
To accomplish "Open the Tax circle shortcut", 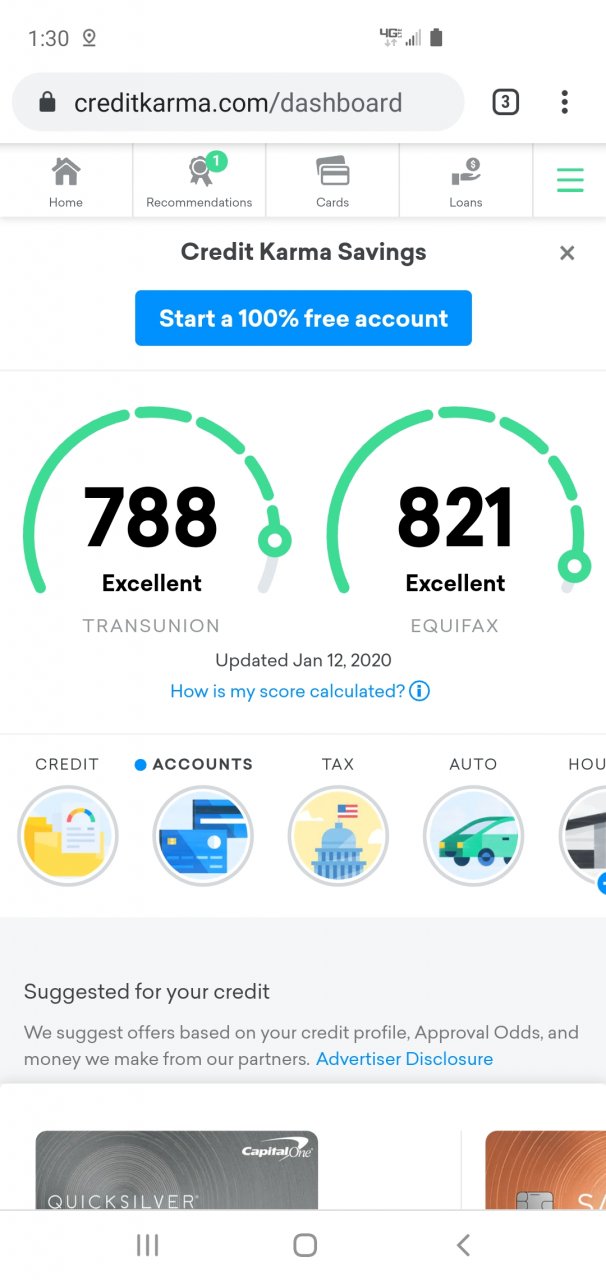I will (x=338, y=835).
